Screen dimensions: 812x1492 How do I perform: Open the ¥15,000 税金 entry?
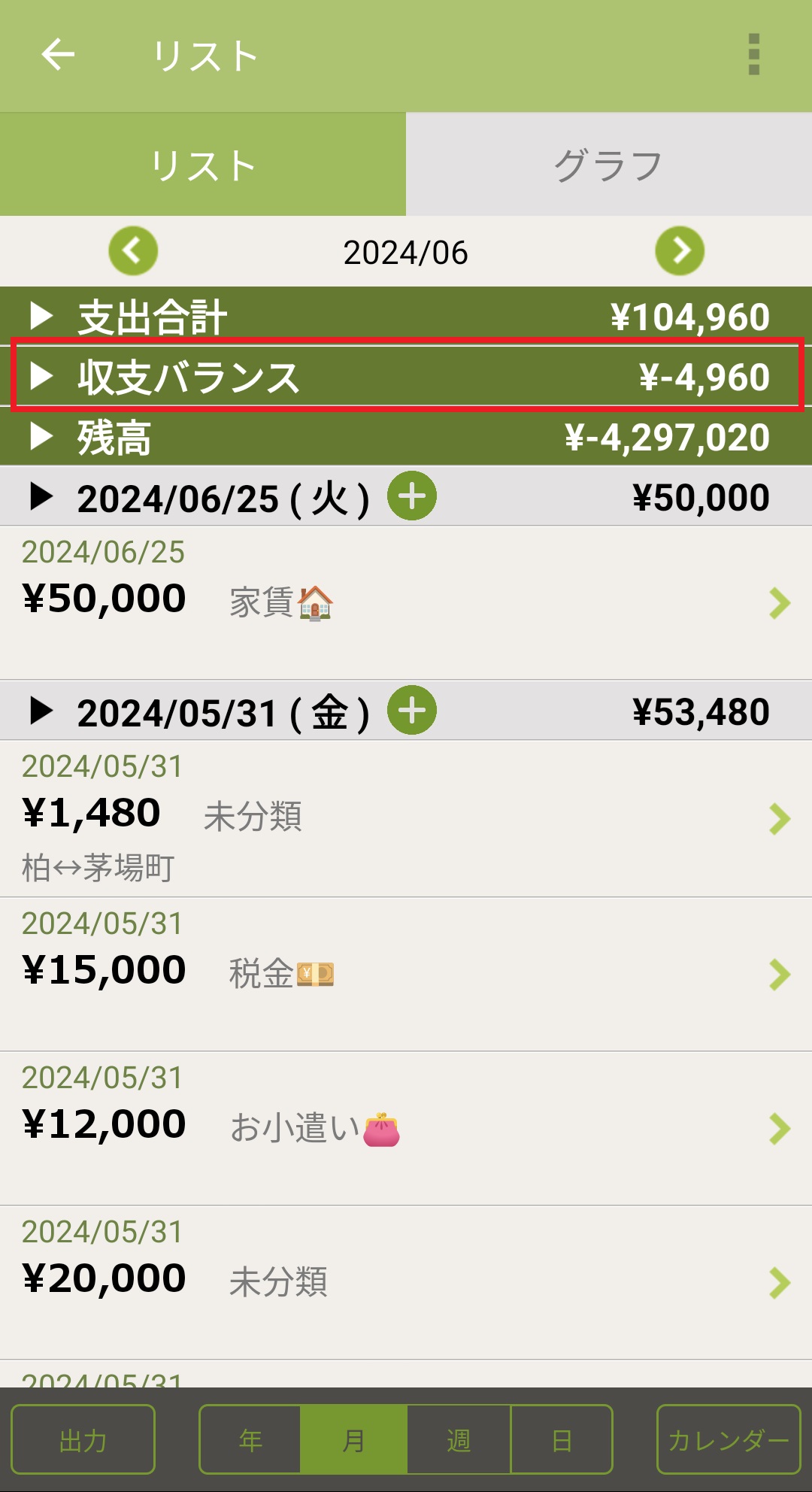(406, 974)
